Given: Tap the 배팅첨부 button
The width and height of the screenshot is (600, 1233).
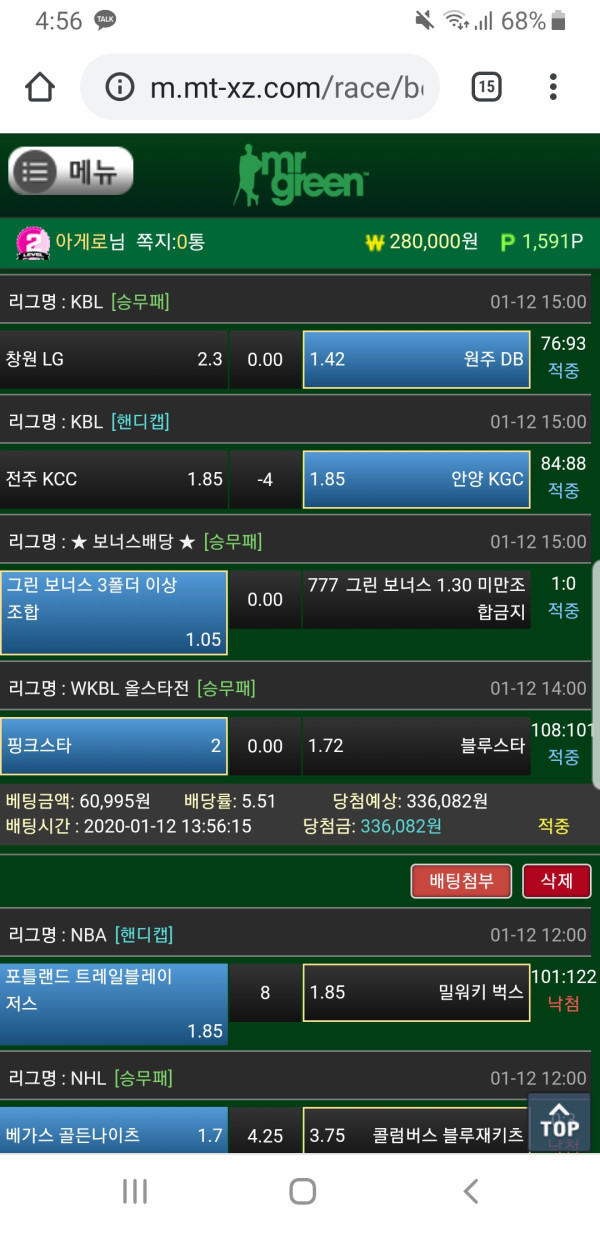Looking at the screenshot, I should [x=461, y=881].
